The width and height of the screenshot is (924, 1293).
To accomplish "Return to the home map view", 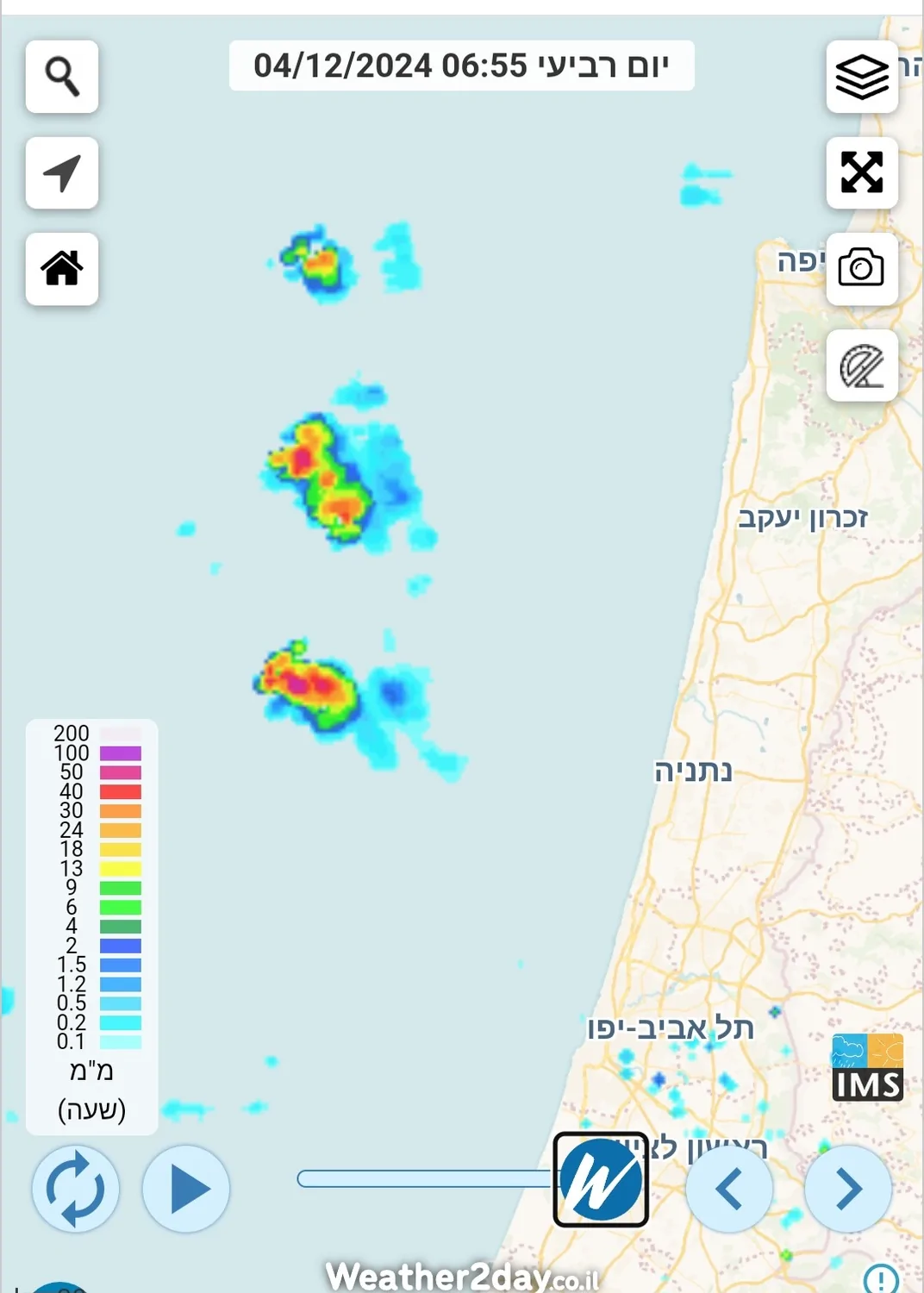I will coord(62,269).
